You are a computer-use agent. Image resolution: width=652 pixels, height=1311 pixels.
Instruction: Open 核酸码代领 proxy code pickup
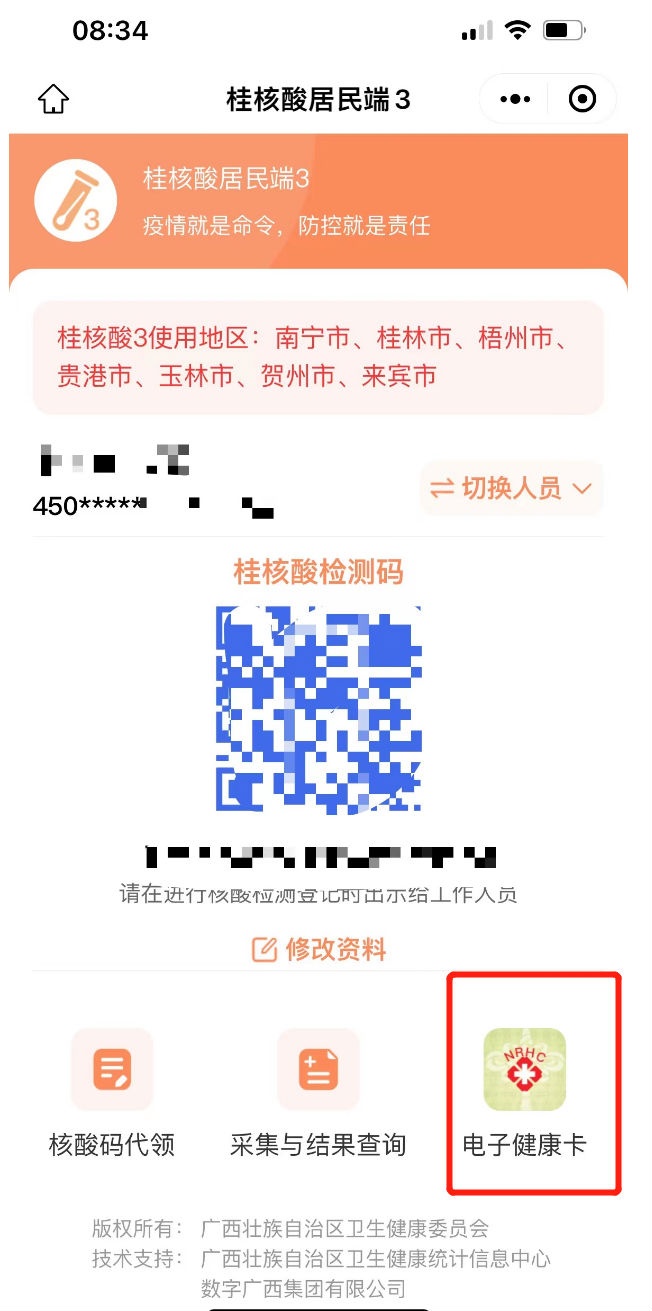[112, 1093]
